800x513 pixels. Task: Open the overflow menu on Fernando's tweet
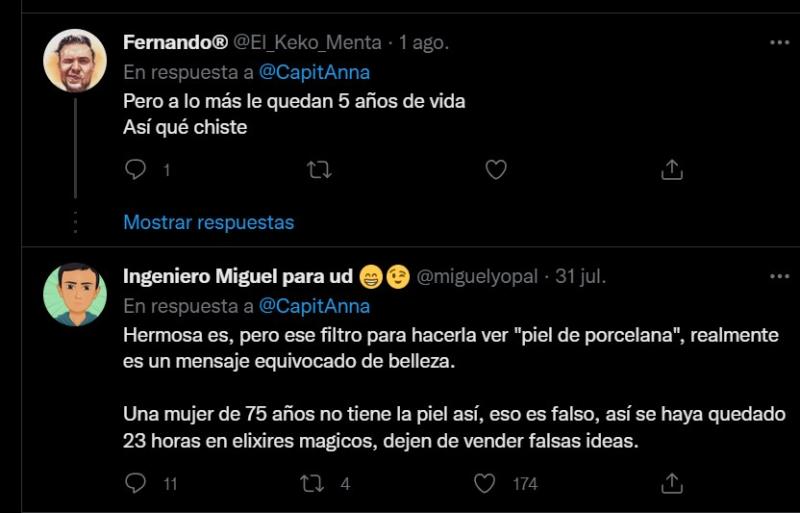click(779, 42)
